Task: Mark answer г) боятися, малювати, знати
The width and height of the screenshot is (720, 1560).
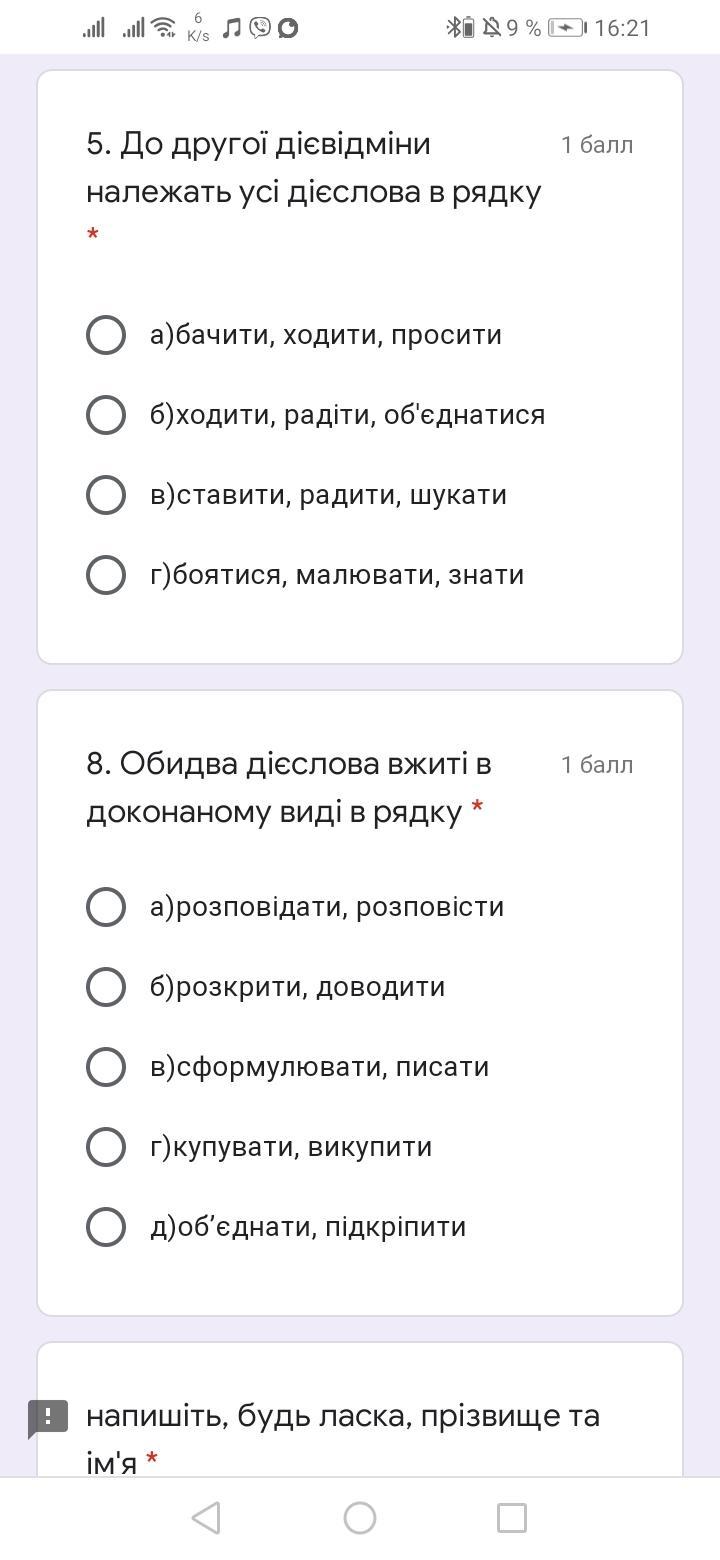Action: (x=106, y=575)
